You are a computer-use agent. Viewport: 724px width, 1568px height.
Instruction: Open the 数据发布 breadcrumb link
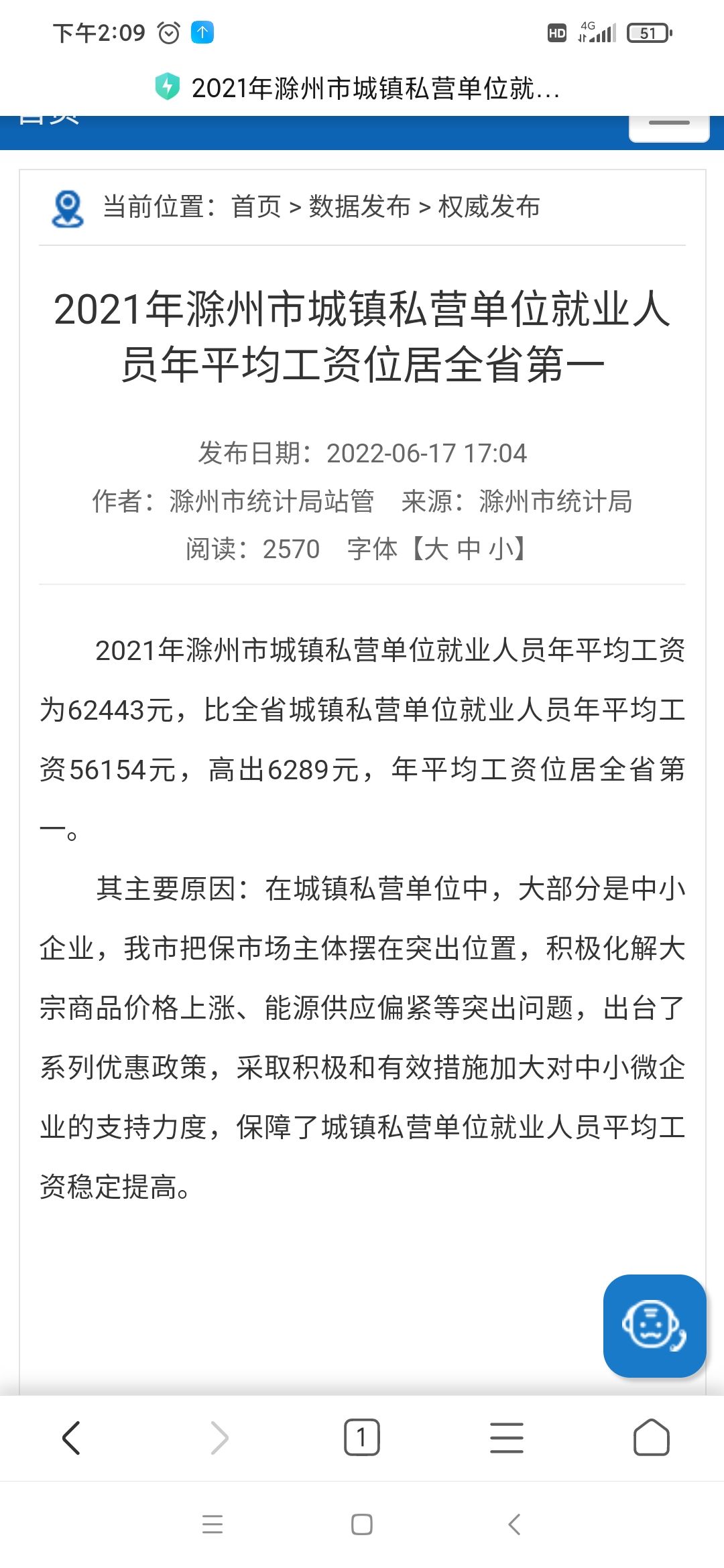(x=359, y=206)
